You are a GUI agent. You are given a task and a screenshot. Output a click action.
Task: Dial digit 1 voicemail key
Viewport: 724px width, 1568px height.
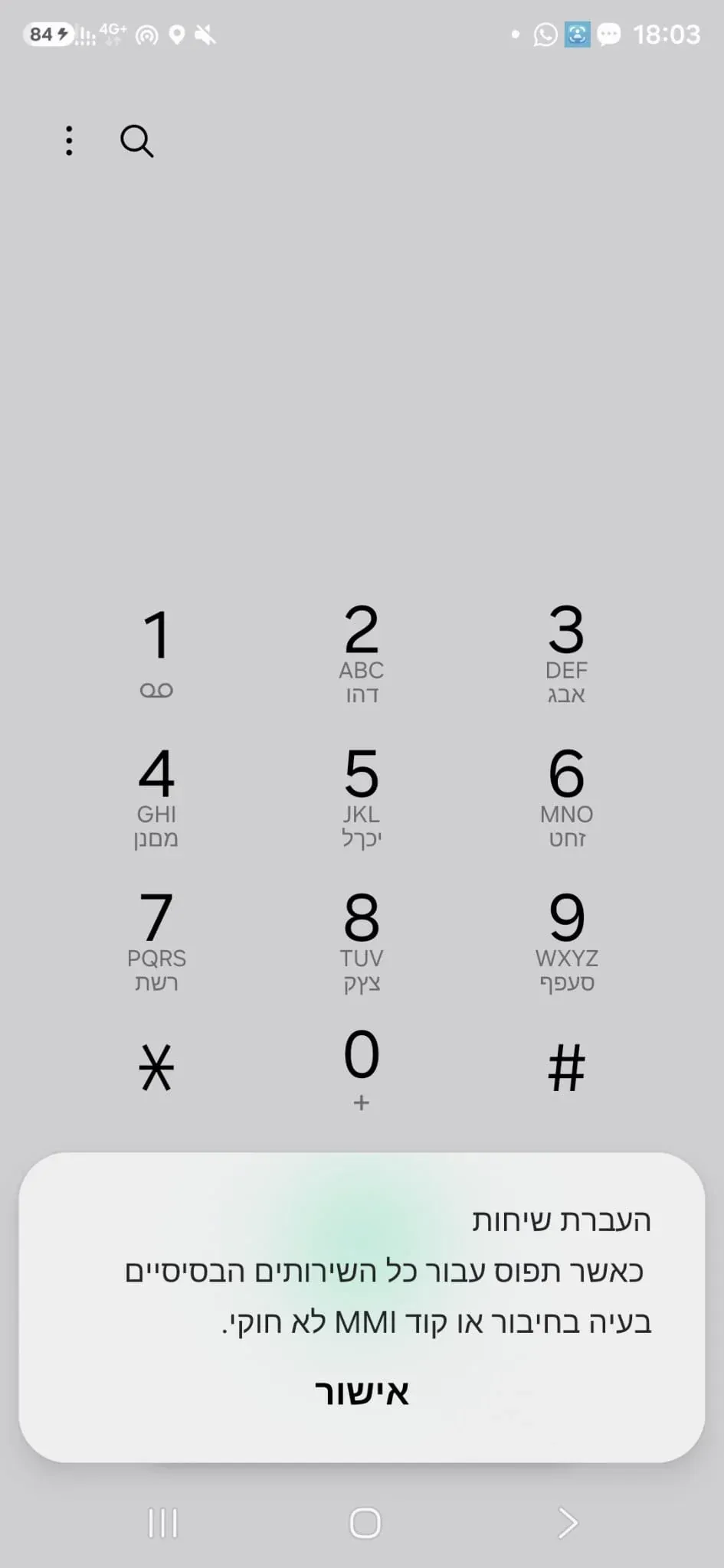click(156, 653)
